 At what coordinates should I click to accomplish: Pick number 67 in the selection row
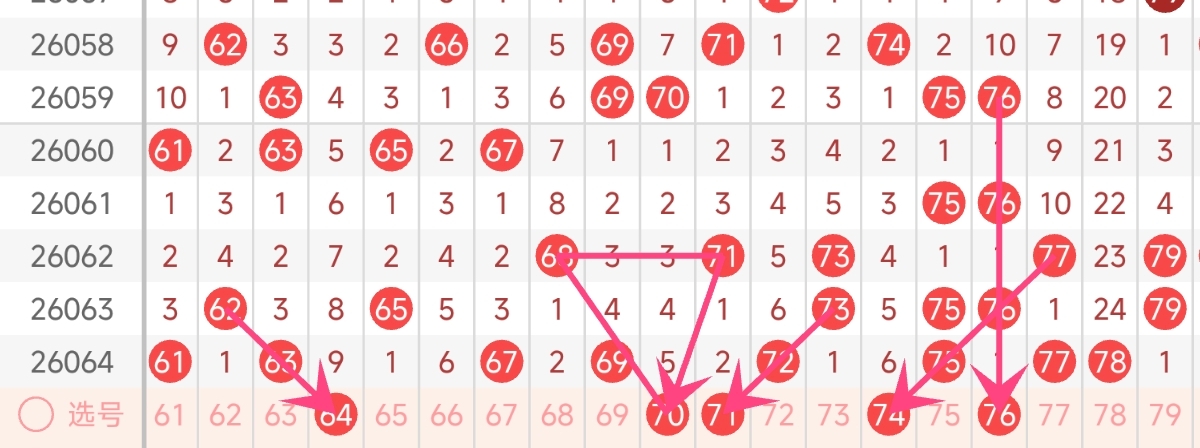[x=501, y=414]
